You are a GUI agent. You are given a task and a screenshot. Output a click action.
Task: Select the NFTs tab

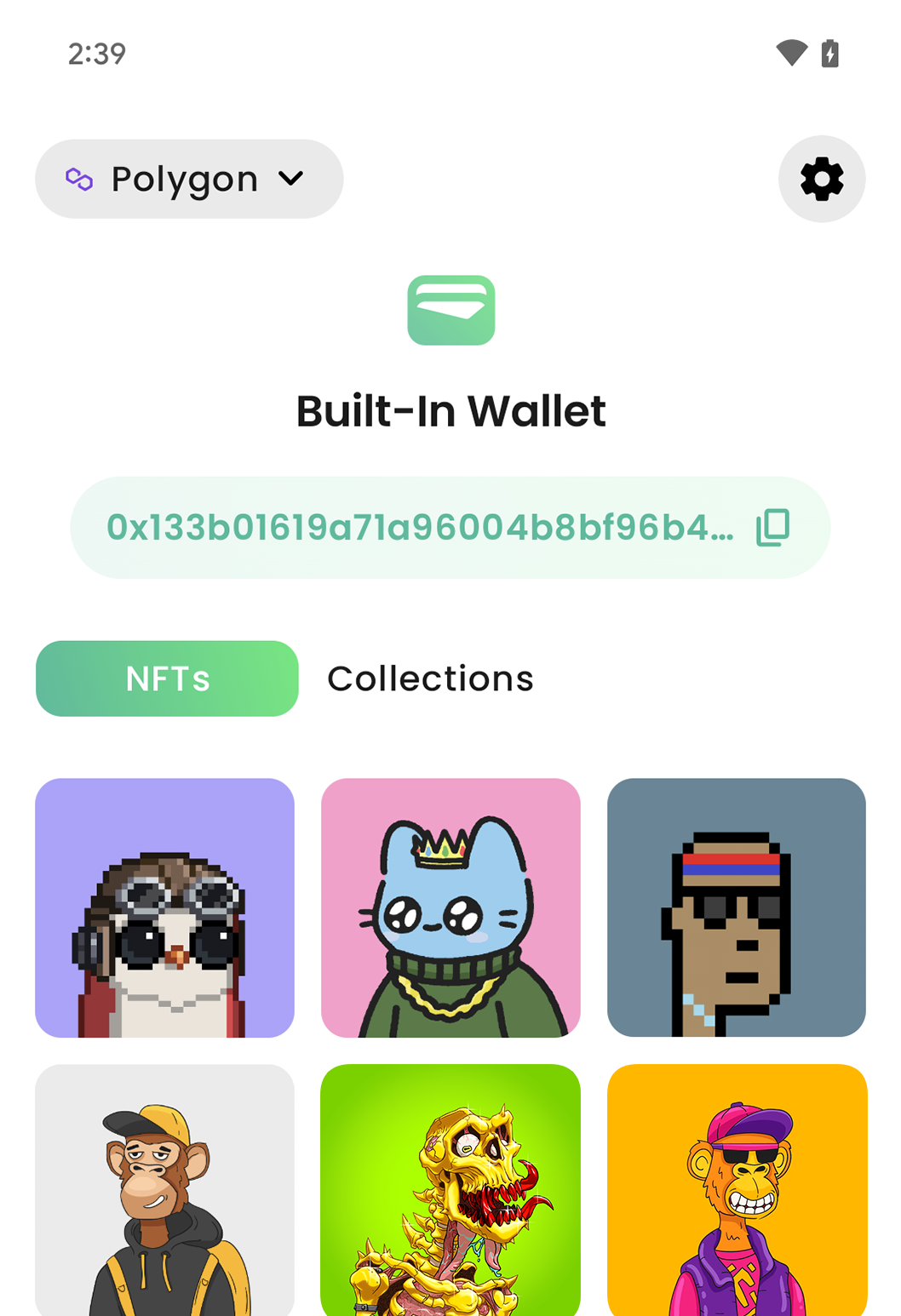pos(167,678)
